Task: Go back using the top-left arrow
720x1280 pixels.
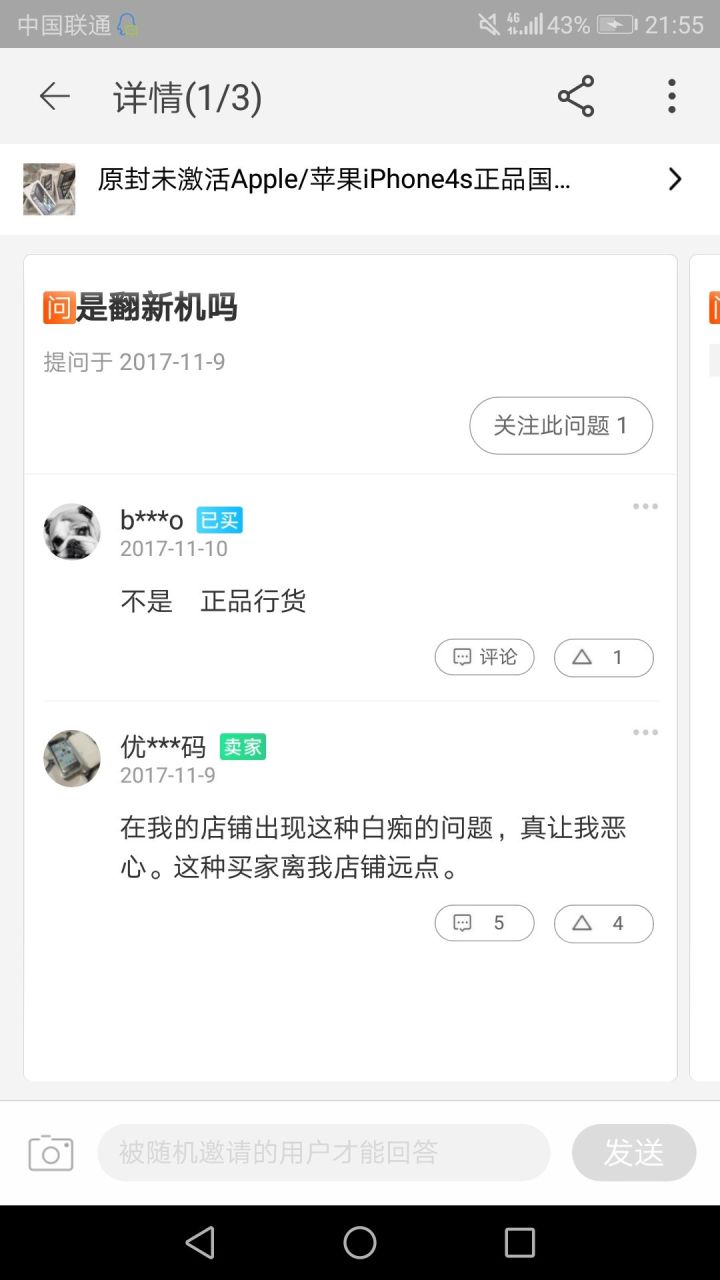Action: coord(54,97)
